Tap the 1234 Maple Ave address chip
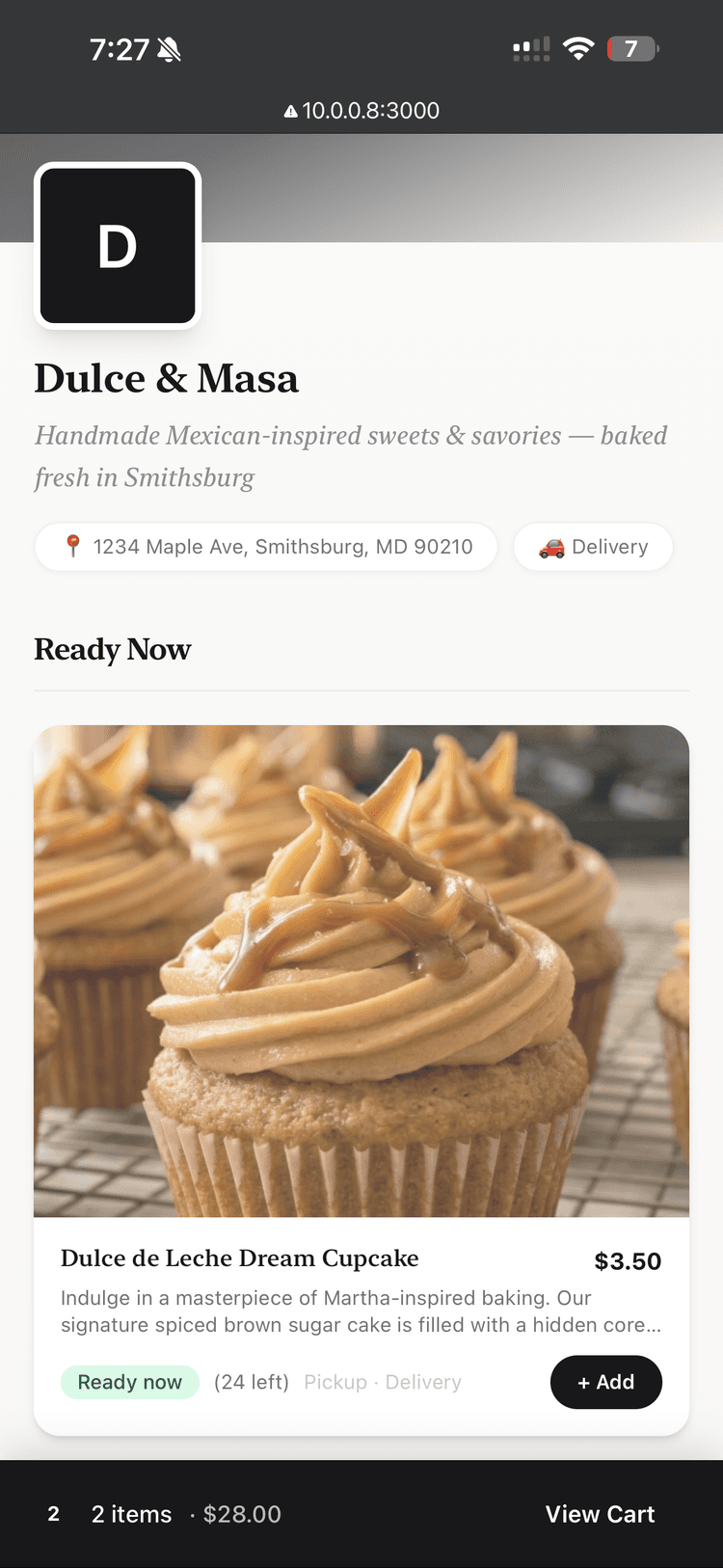 tap(266, 547)
